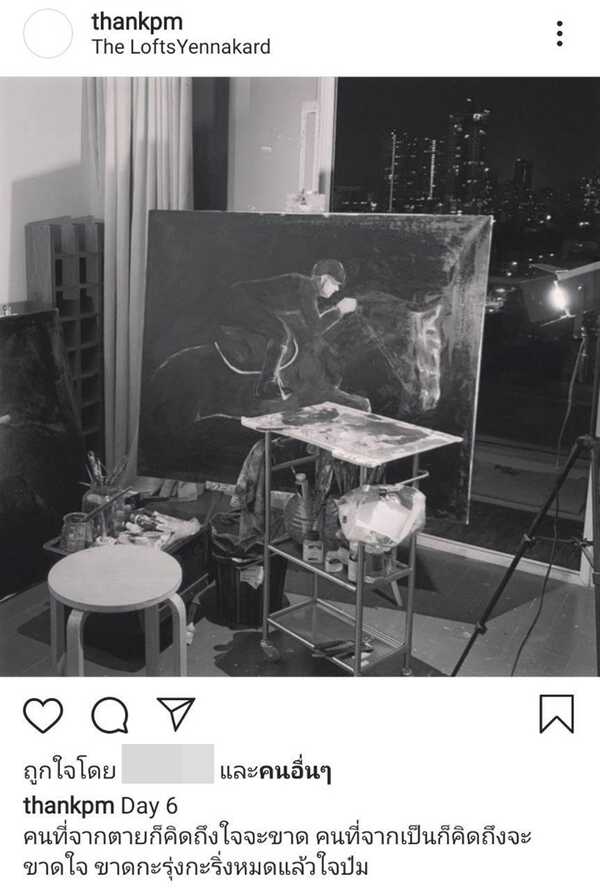Save this post with the bookmark icon

pyautogui.click(x=556, y=714)
